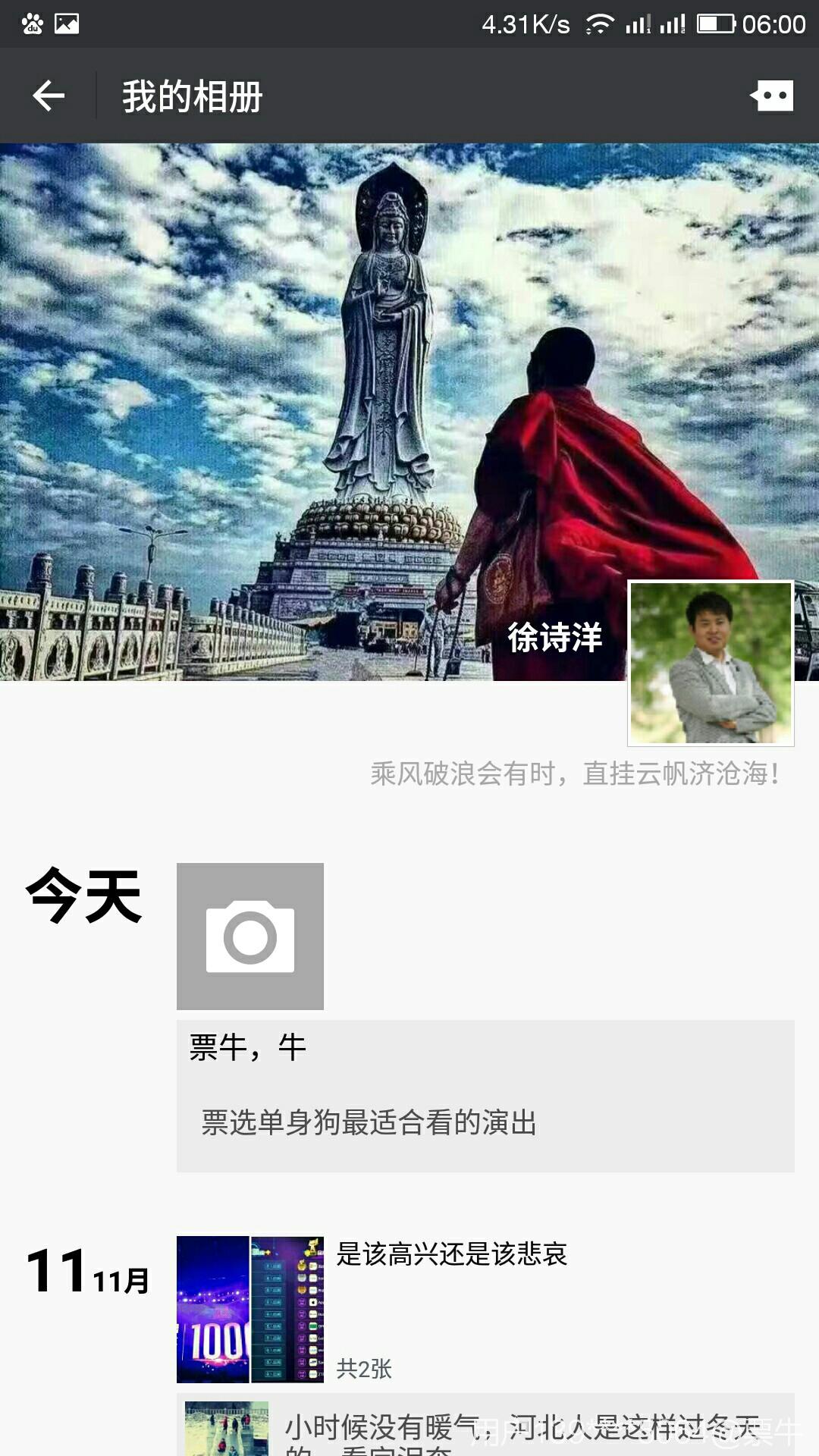
Task: Open the shared article 小时候没有暖气
Action: pyautogui.click(x=485, y=1429)
